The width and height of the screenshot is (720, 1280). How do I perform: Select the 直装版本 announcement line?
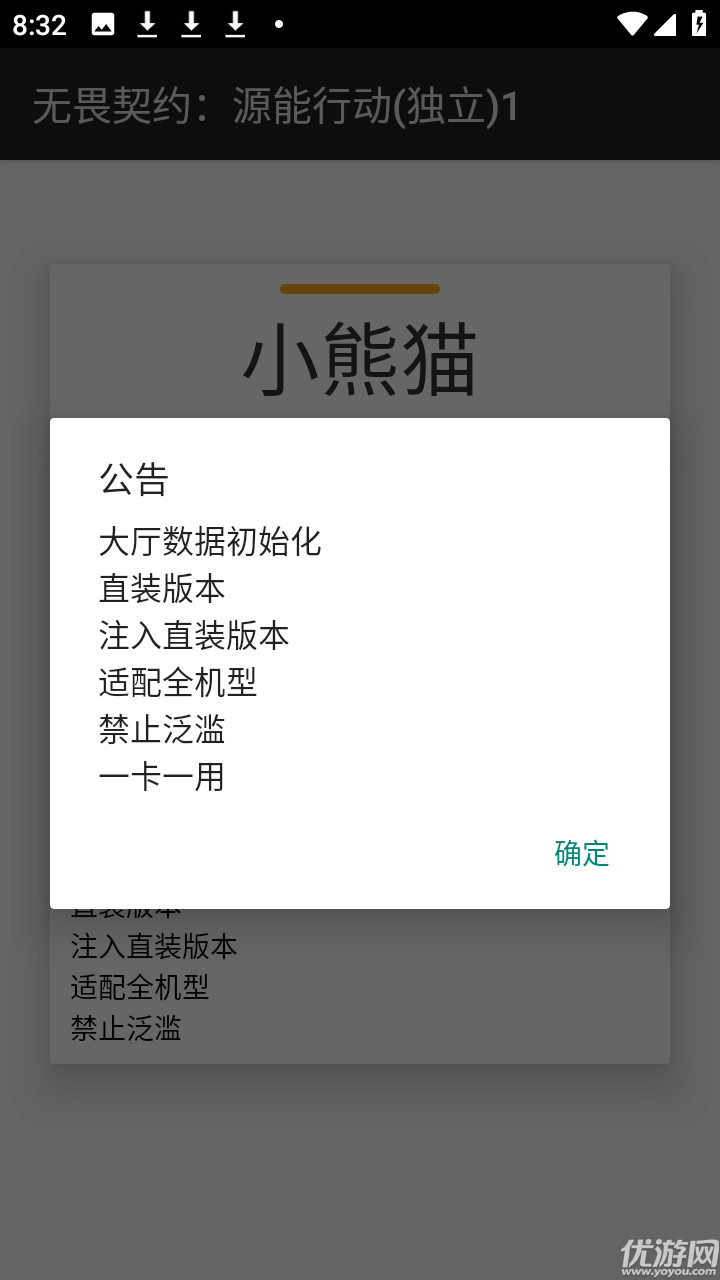[x=163, y=589]
